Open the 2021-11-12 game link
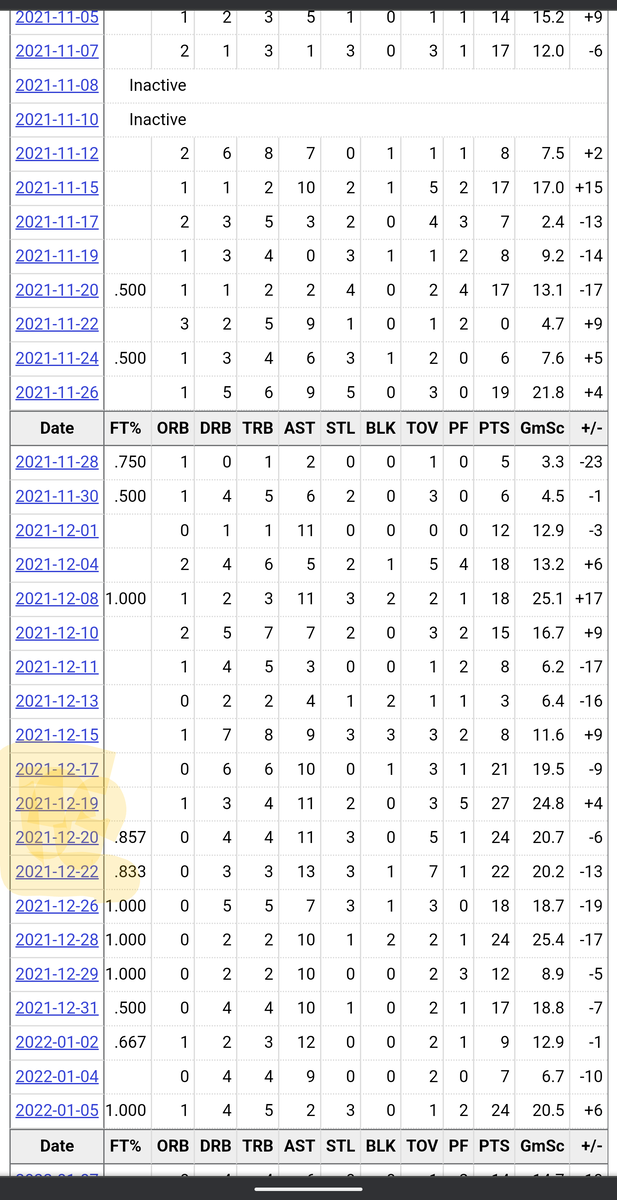617x1200 pixels. pos(57,153)
